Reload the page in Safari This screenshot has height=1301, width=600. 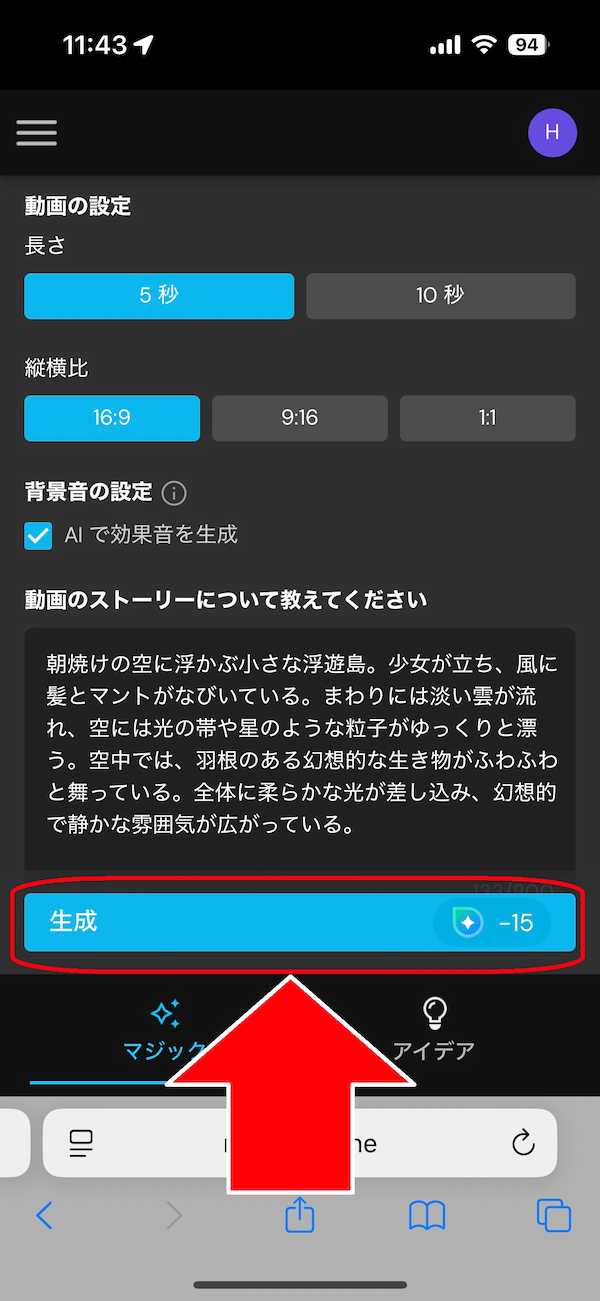pyautogui.click(x=522, y=1143)
